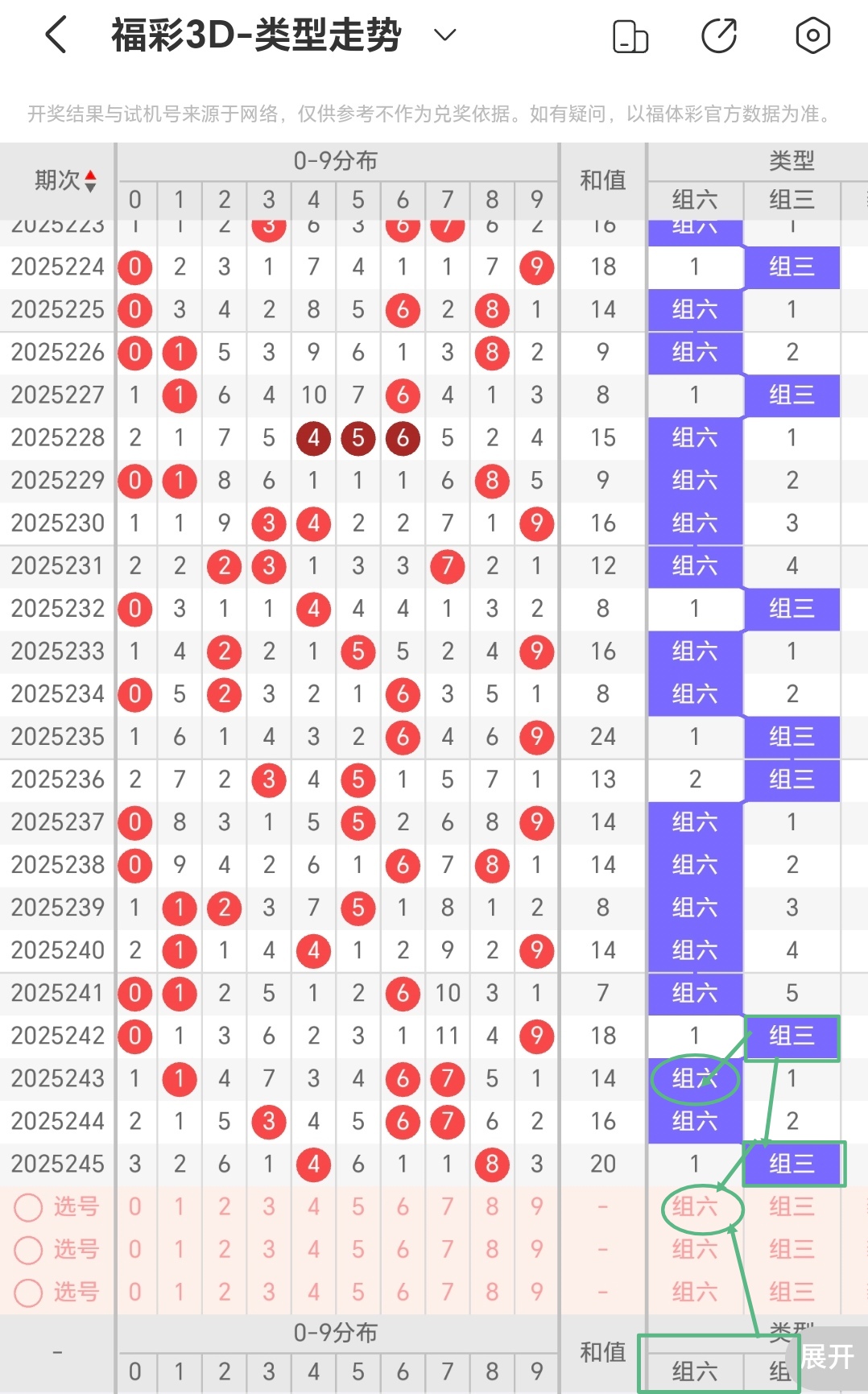Click the 和值 column header
Image resolution: width=868 pixels, height=1394 pixels.
click(602, 180)
